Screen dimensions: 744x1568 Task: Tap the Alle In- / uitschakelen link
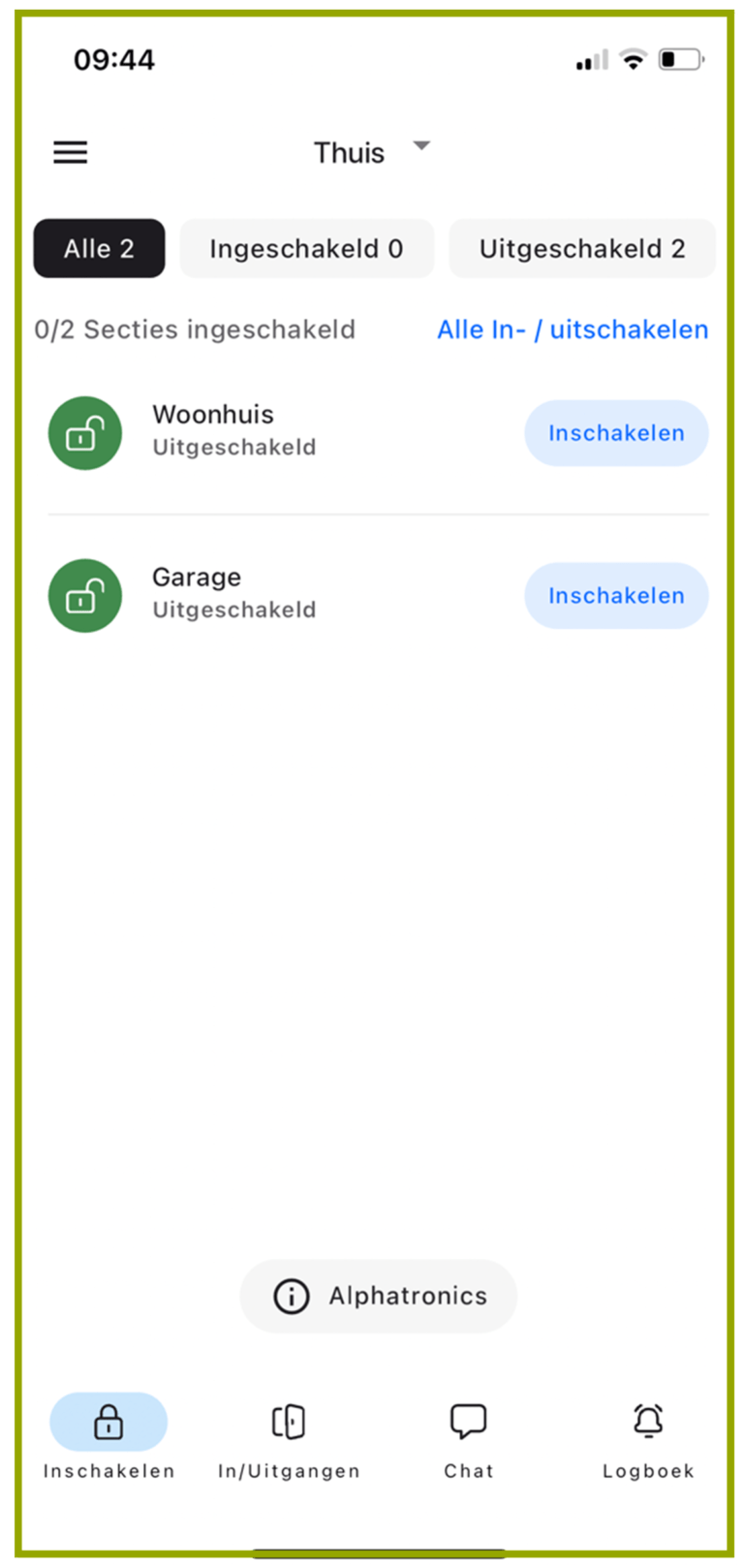(x=573, y=329)
